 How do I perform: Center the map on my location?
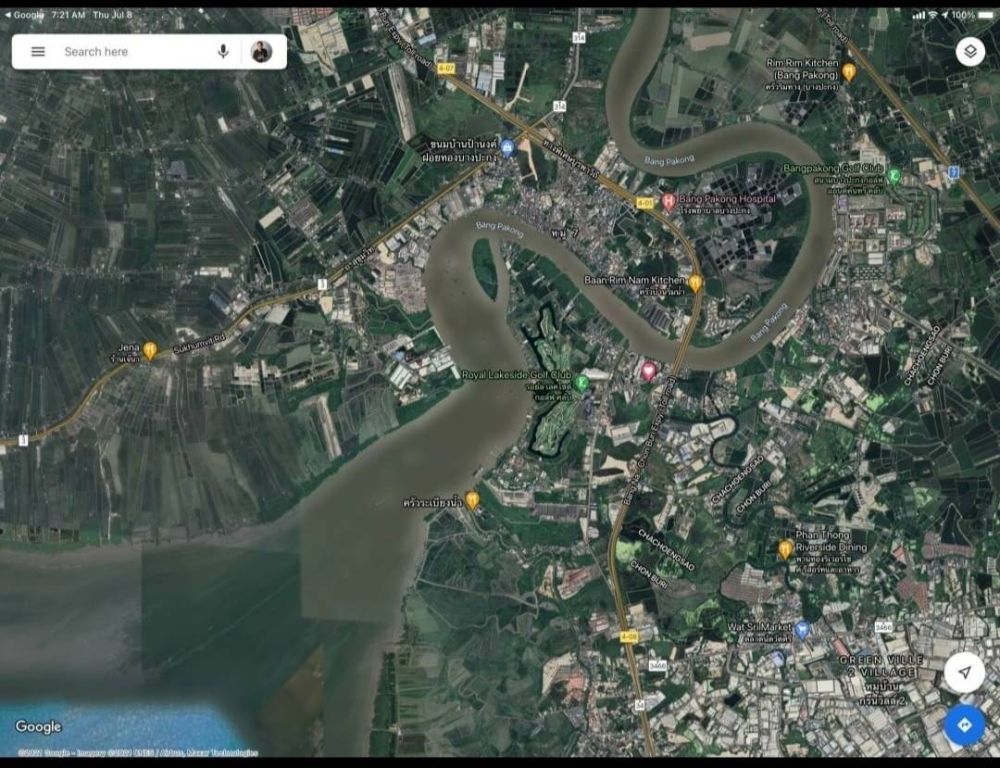pos(964,672)
